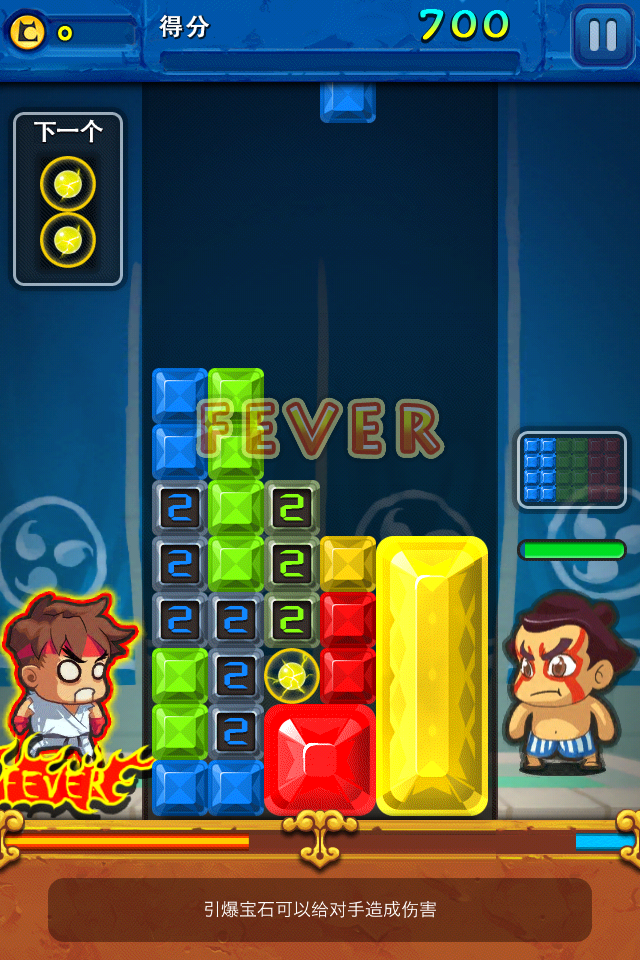Pause the game
Viewport: 640px width, 960px height.
point(602,36)
